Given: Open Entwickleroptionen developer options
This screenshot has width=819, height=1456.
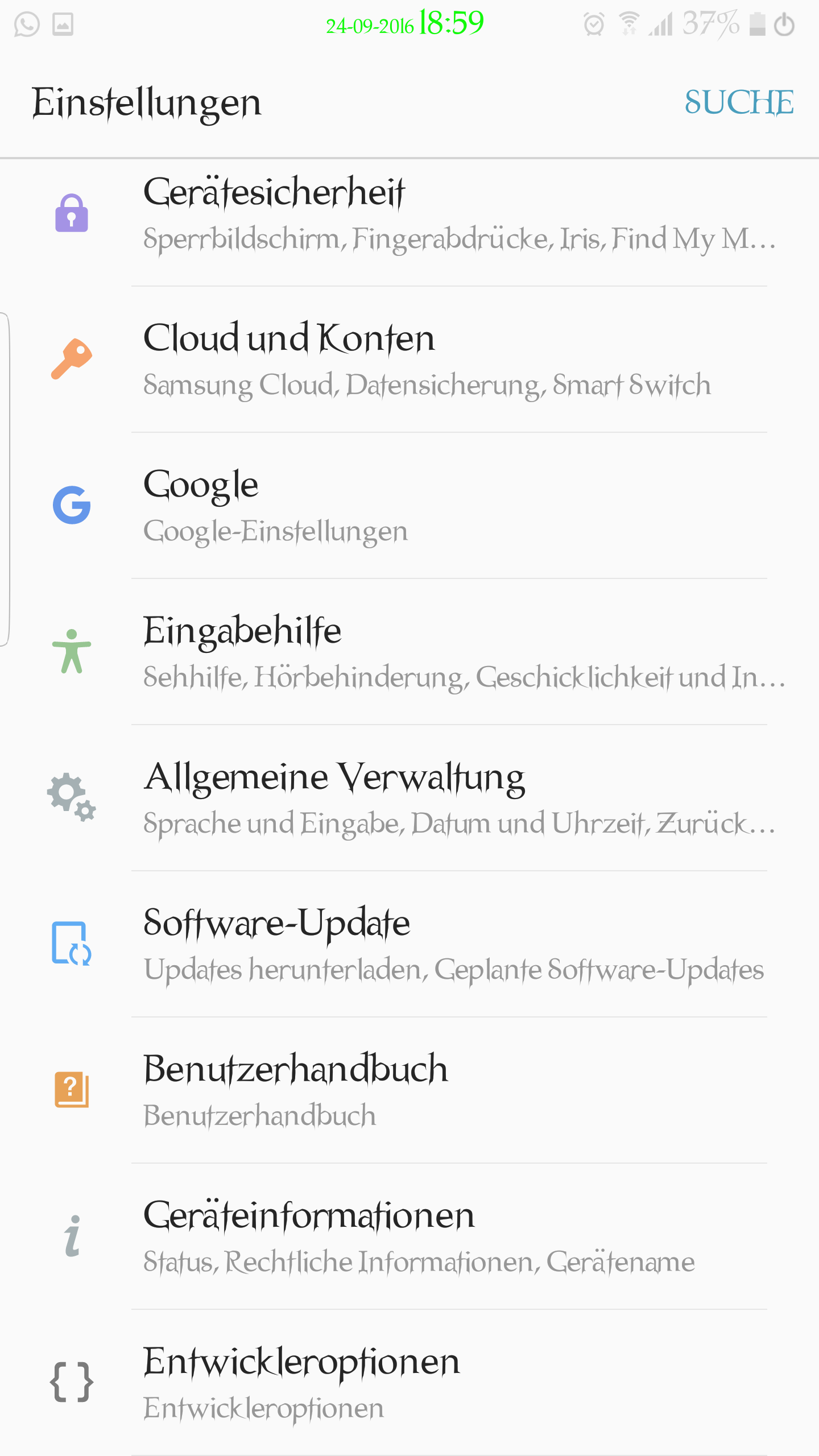Looking at the screenshot, I should click(x=409, y=1383).
